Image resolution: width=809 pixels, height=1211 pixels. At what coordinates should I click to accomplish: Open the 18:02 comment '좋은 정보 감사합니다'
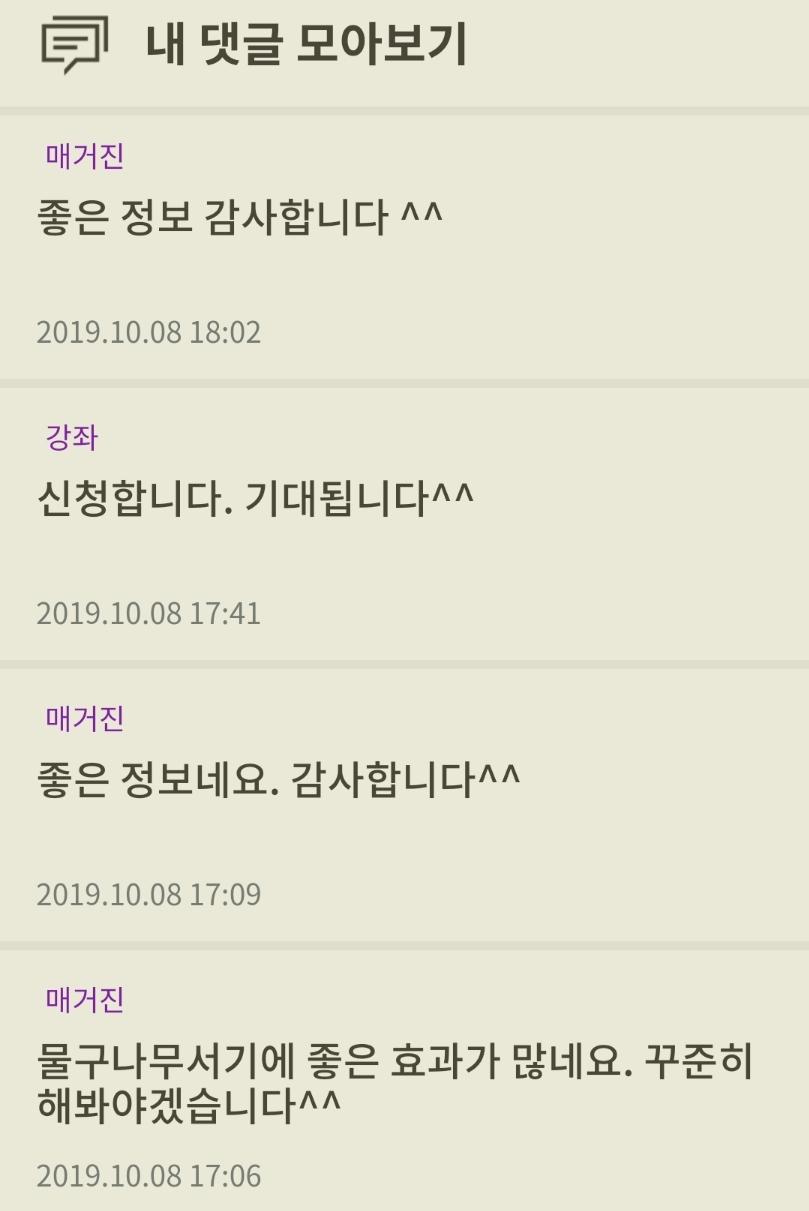coord(240,217)
